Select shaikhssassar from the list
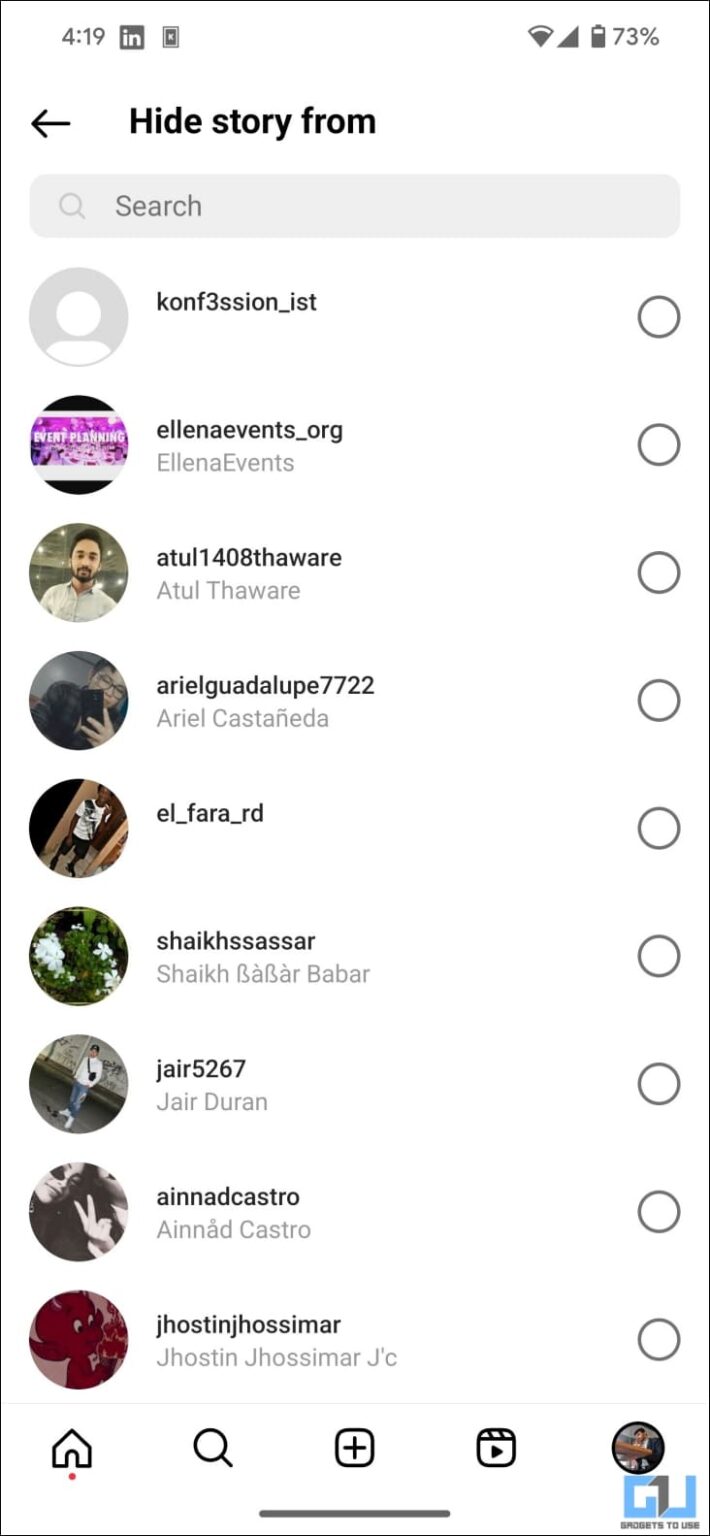The width and height of the screenshot is (710, 1536). point(658,956)
